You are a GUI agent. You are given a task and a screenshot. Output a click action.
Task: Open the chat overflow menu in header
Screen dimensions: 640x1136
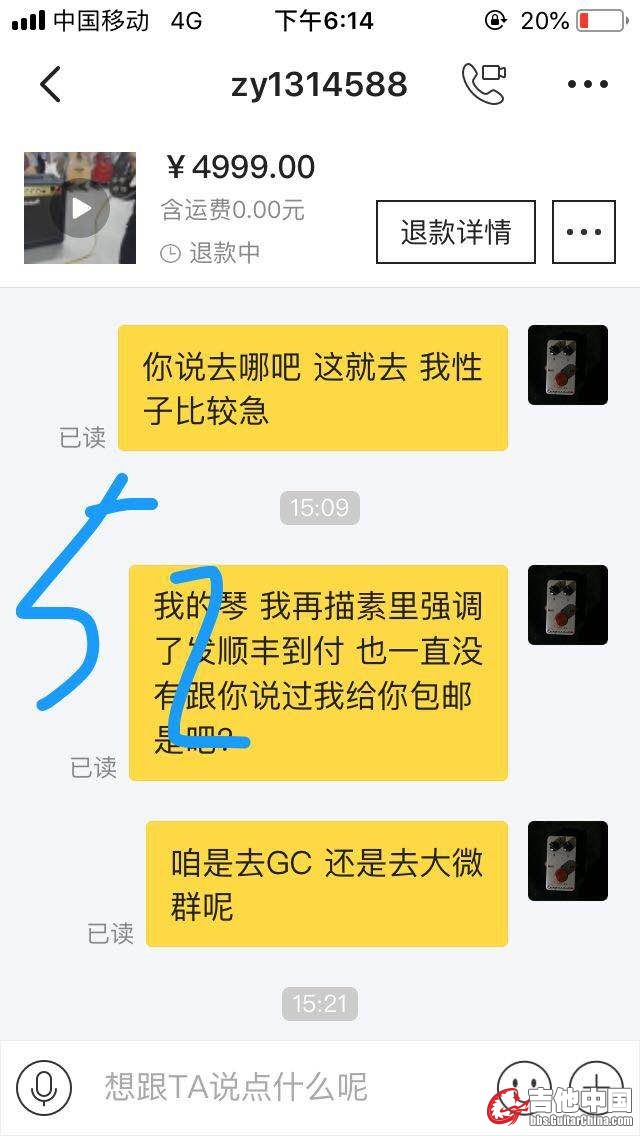point(587,85)
